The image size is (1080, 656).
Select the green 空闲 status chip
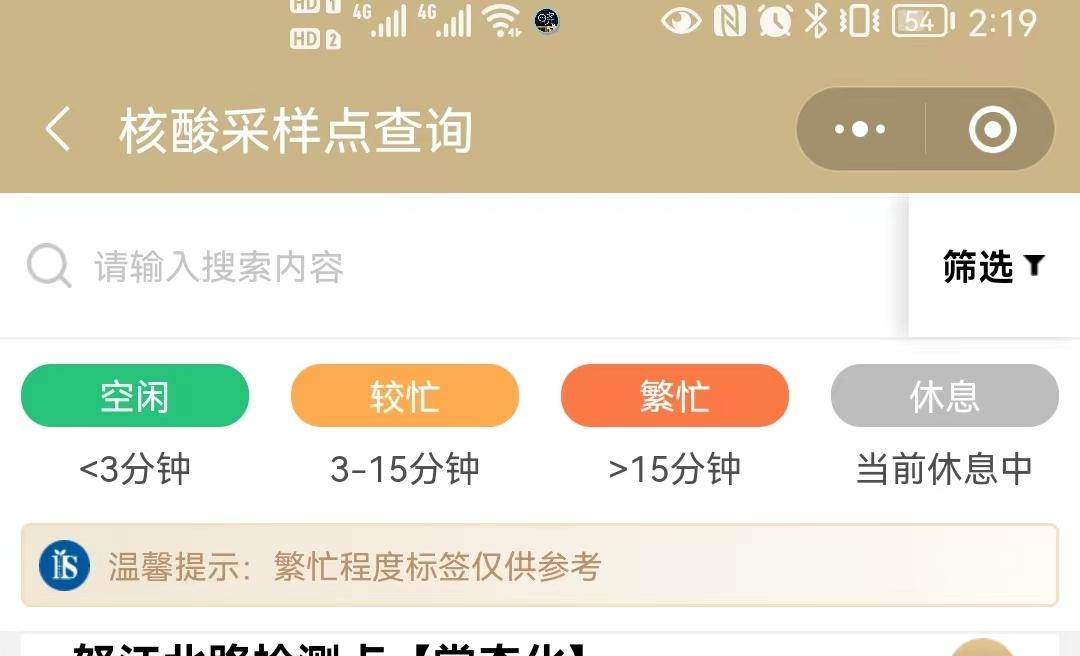coord(135,396)
